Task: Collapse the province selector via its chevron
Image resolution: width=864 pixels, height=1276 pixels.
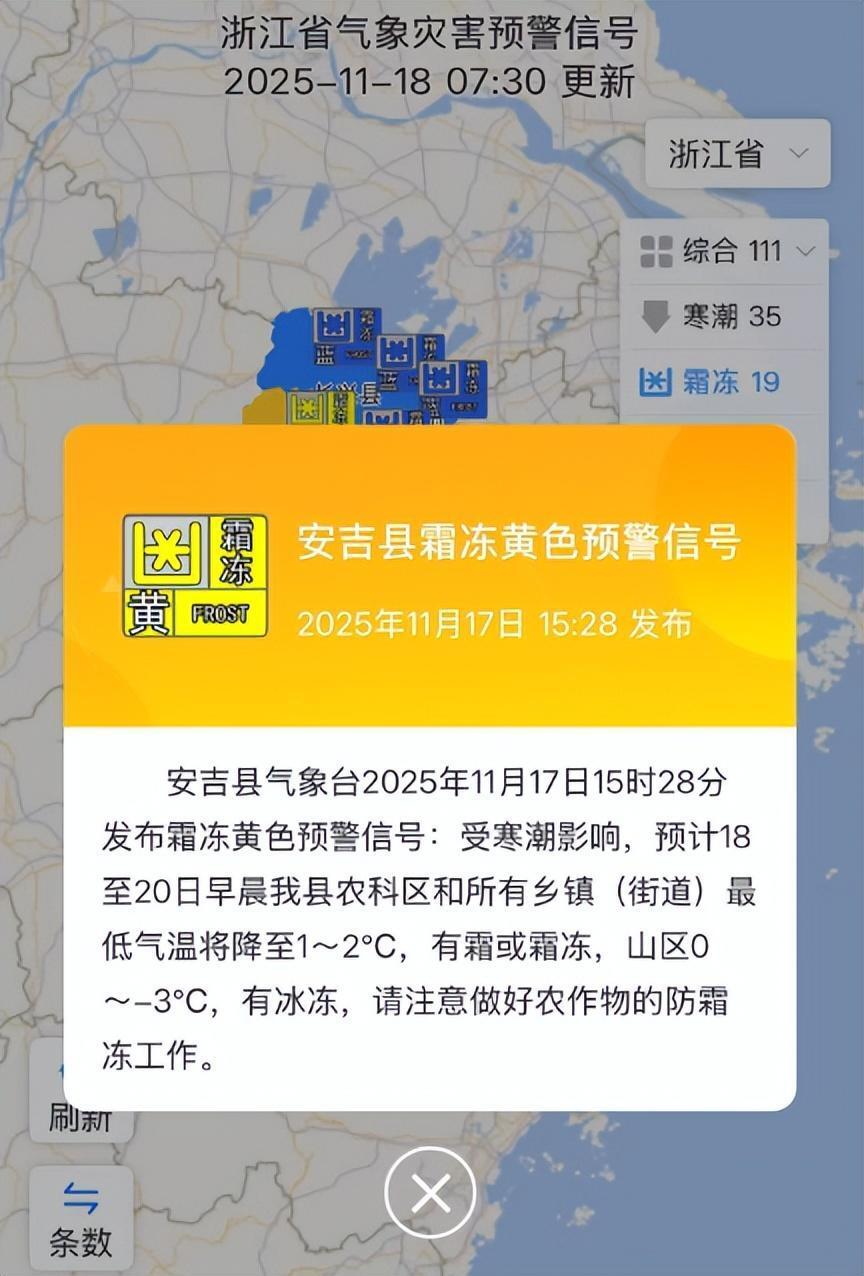Action: [798, 154]
